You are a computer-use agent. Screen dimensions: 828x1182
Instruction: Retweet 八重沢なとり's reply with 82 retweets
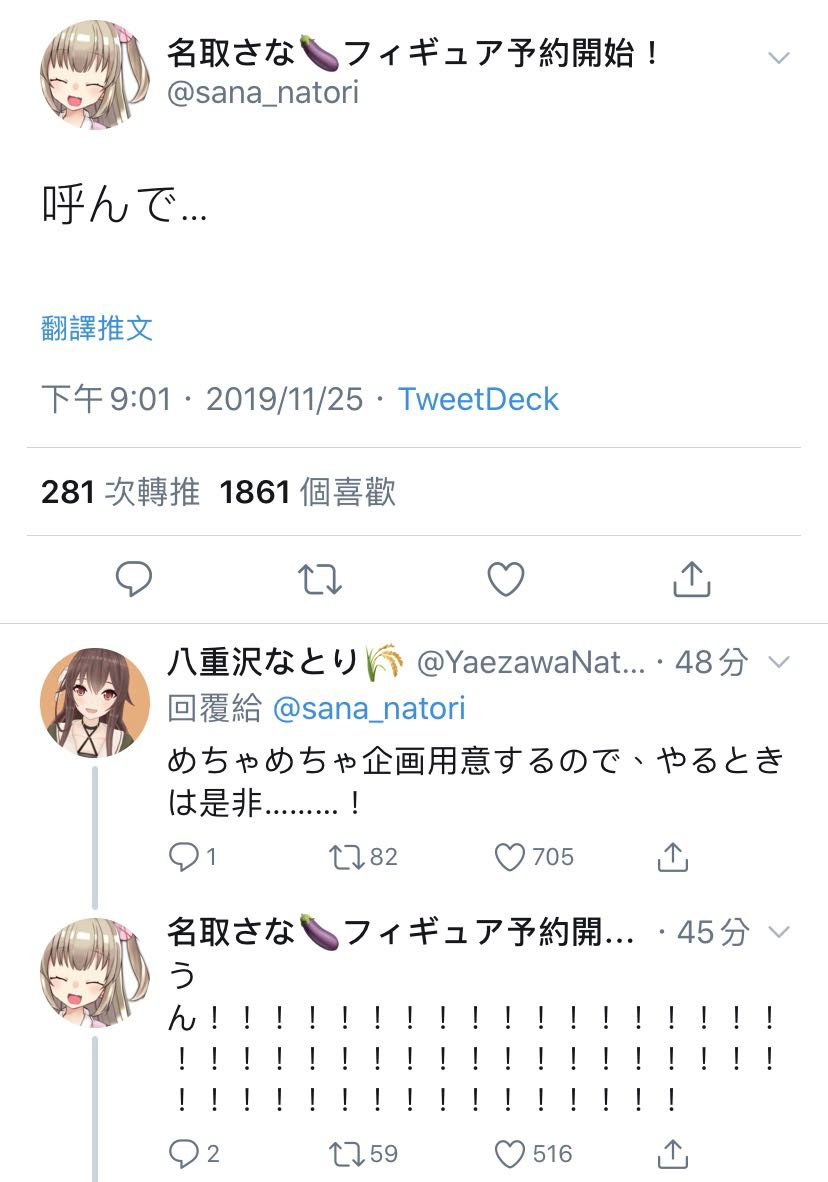[347, 857]
